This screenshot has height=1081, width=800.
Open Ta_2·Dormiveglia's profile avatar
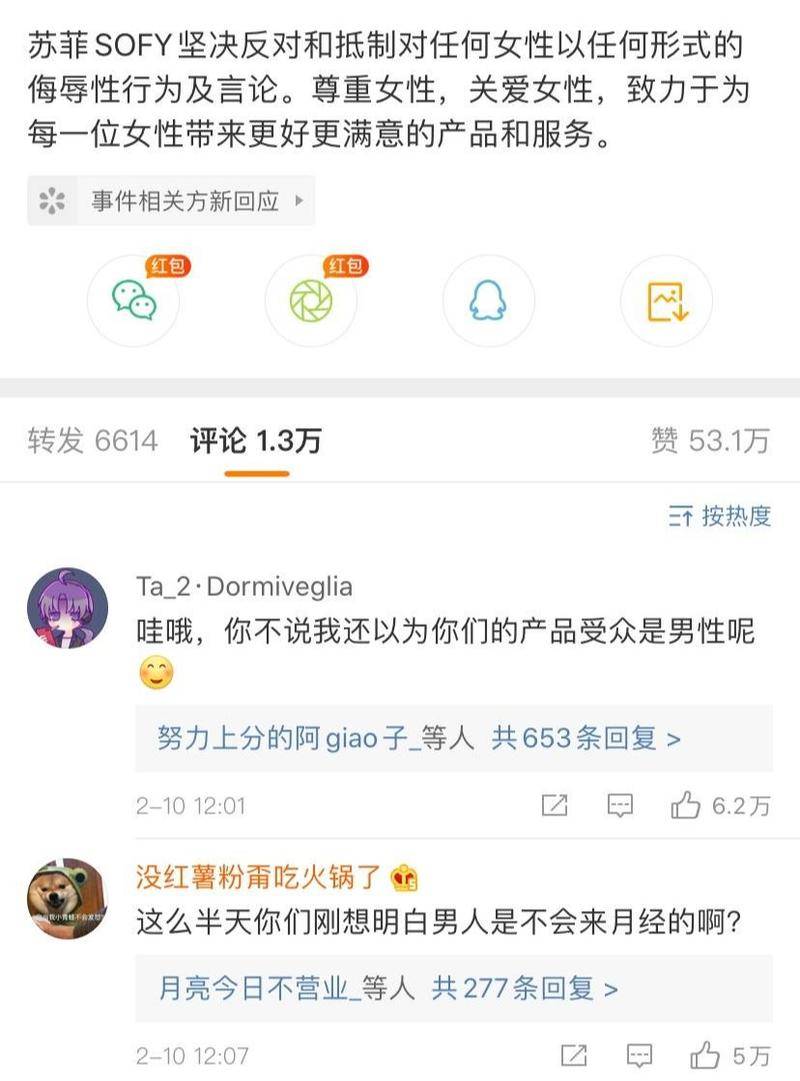pos(67,608)
